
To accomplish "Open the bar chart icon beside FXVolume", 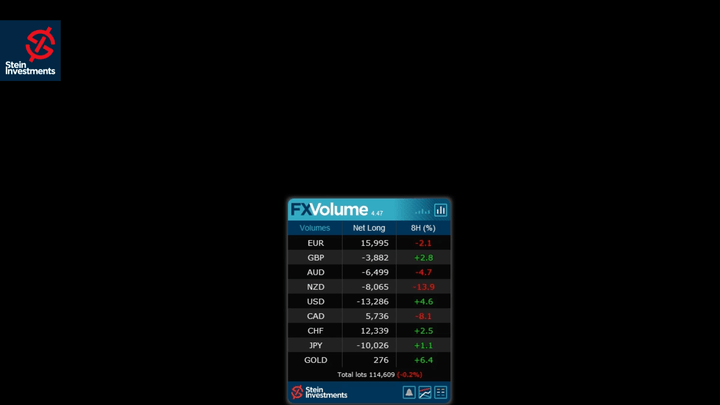I will [x=440, y=210].
